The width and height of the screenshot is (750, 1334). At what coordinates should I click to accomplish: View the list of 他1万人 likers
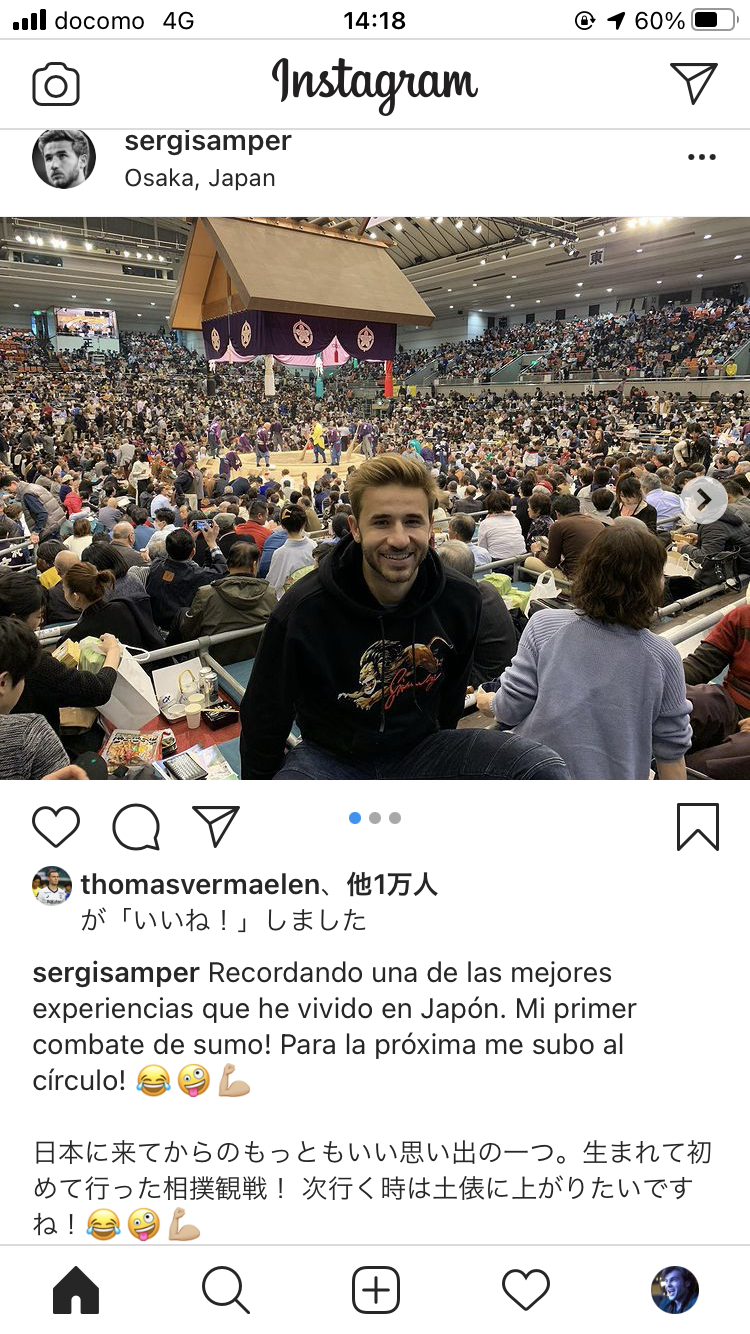click(x=392, y=885)
